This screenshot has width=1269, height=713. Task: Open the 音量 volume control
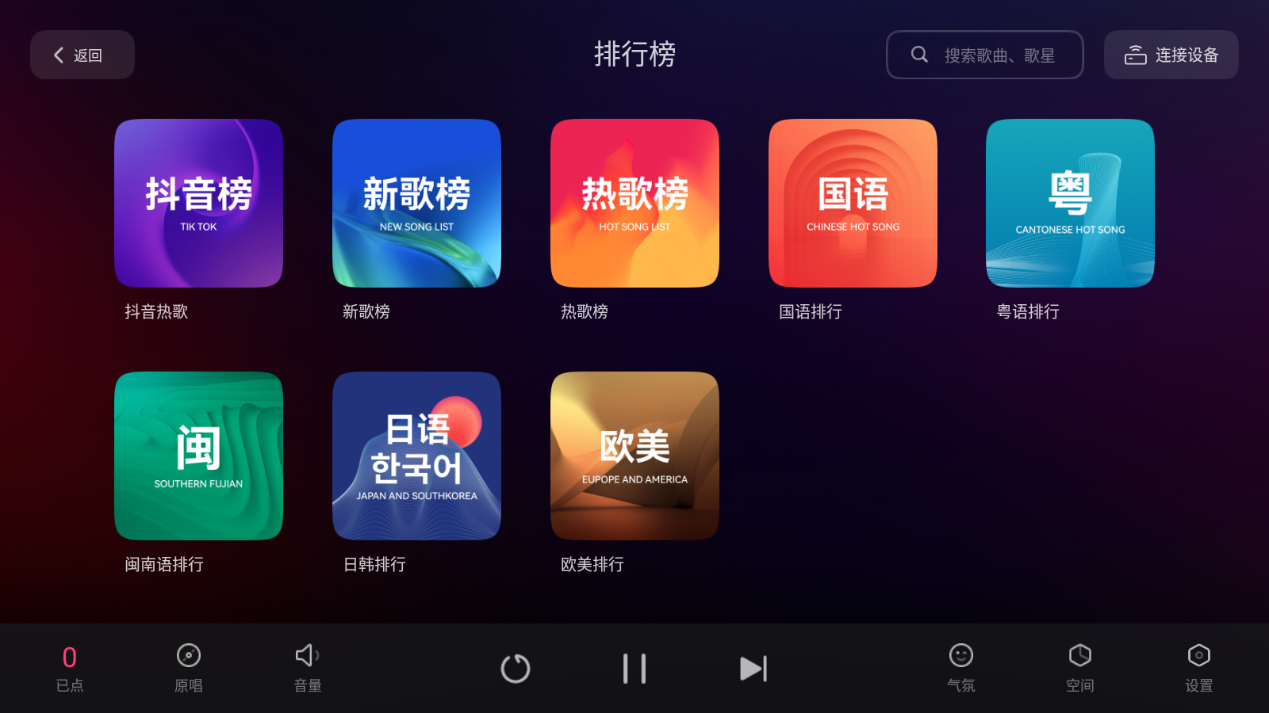[x=308, y=668]
